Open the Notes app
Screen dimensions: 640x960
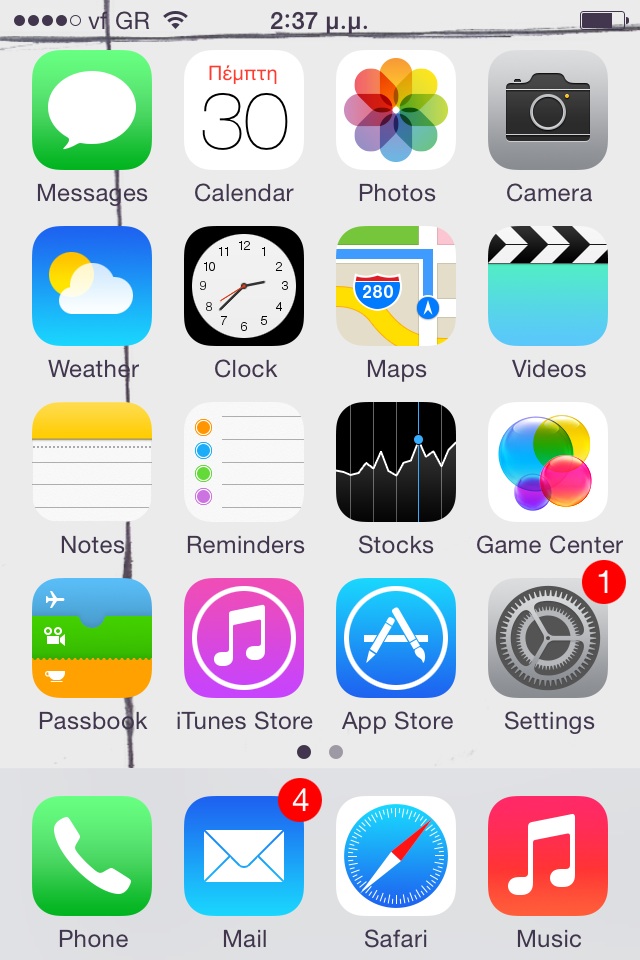pos(92,462)
